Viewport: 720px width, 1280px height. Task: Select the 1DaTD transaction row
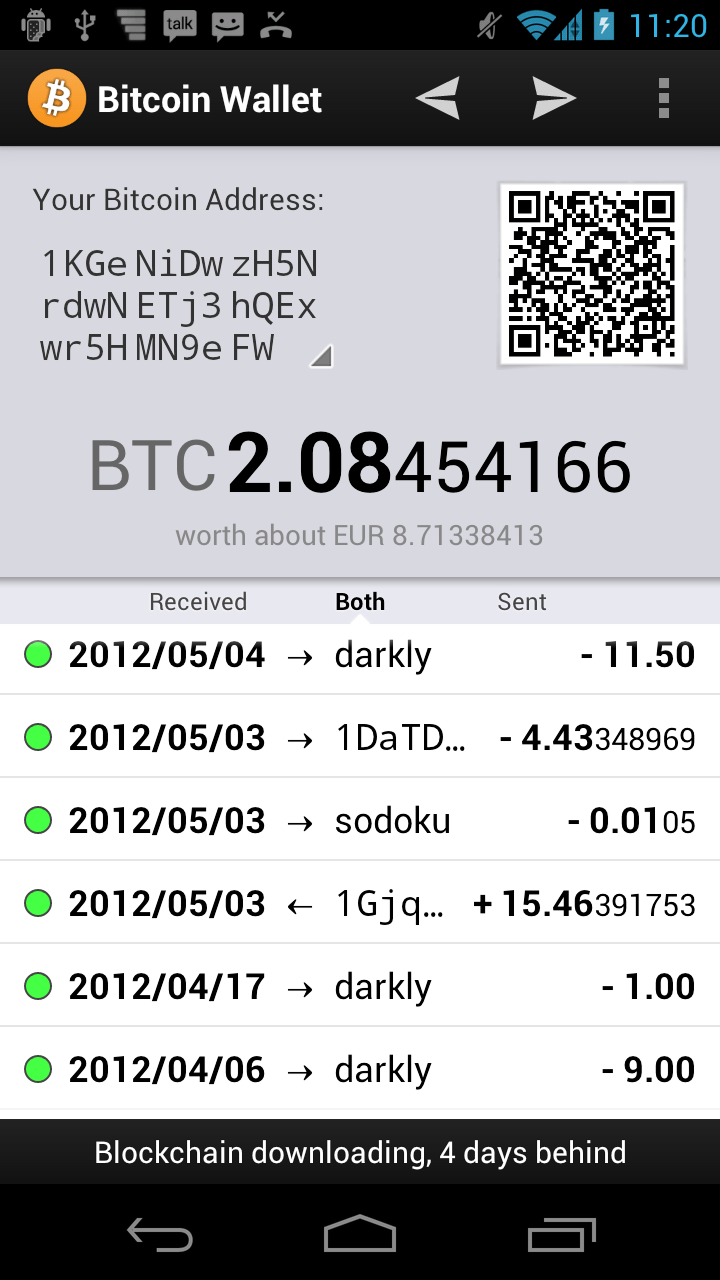pyautogui.click(x=360, y=737)
